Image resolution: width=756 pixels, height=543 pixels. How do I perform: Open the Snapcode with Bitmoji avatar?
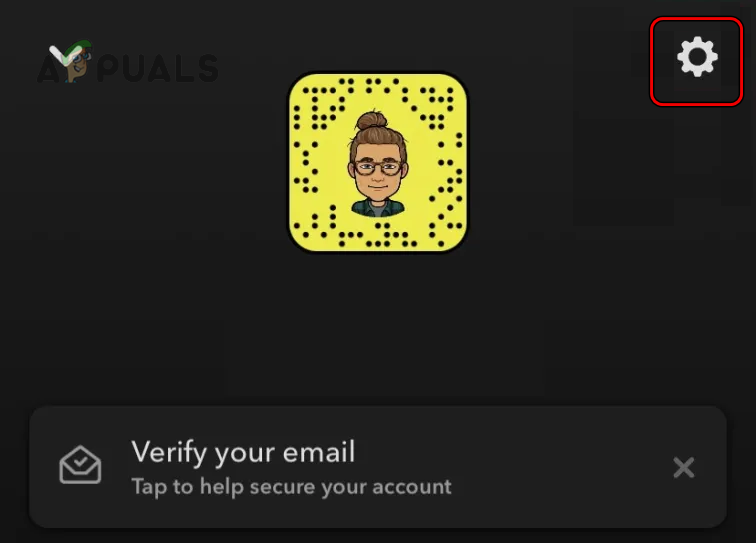pos(377,163)
